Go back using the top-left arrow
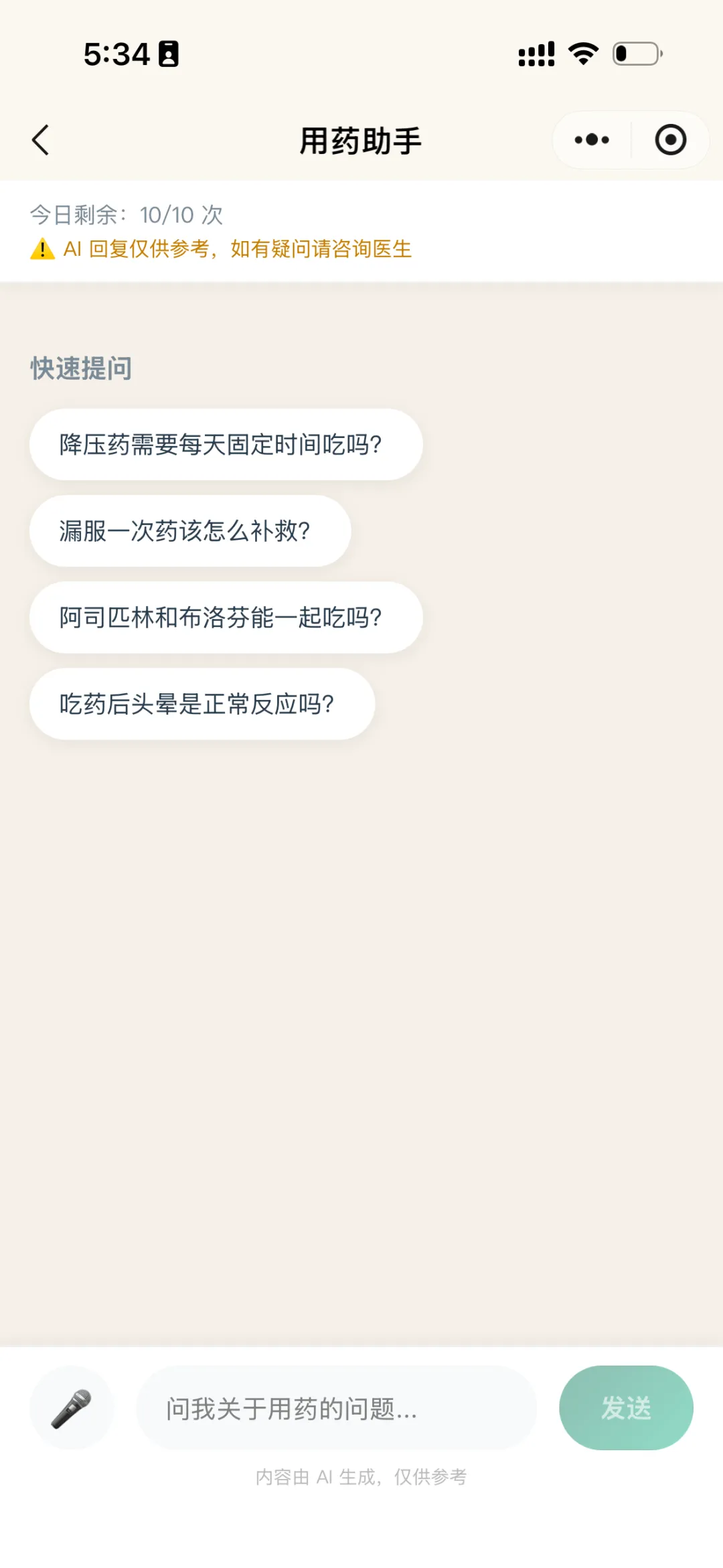Viewport: 723px width, 1568px height. 41,140
